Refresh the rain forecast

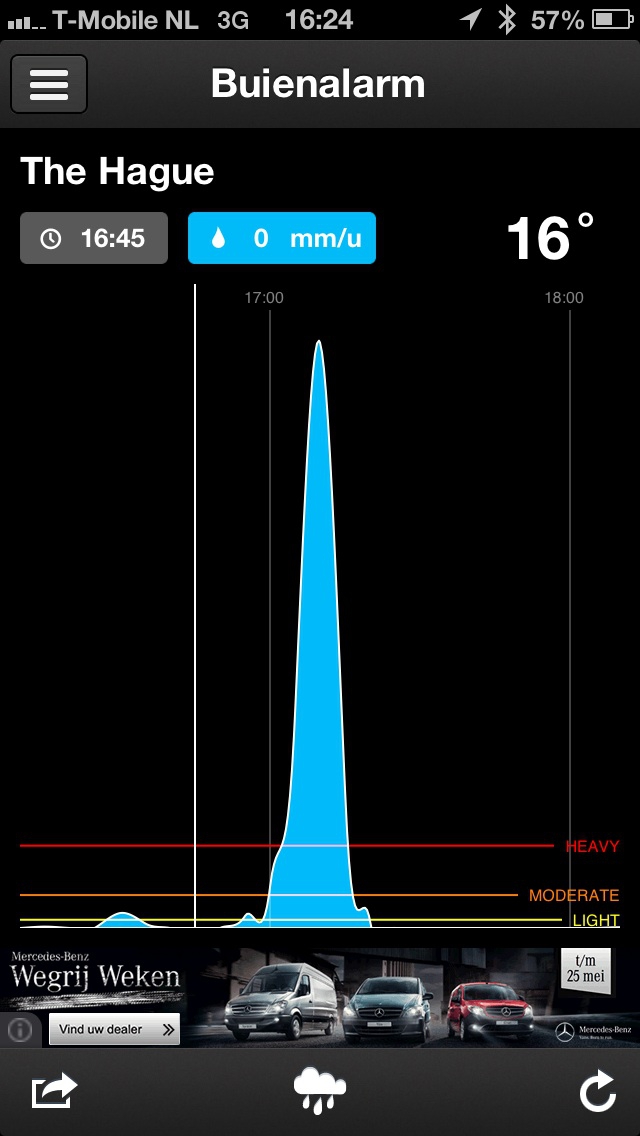(597, 1091)
